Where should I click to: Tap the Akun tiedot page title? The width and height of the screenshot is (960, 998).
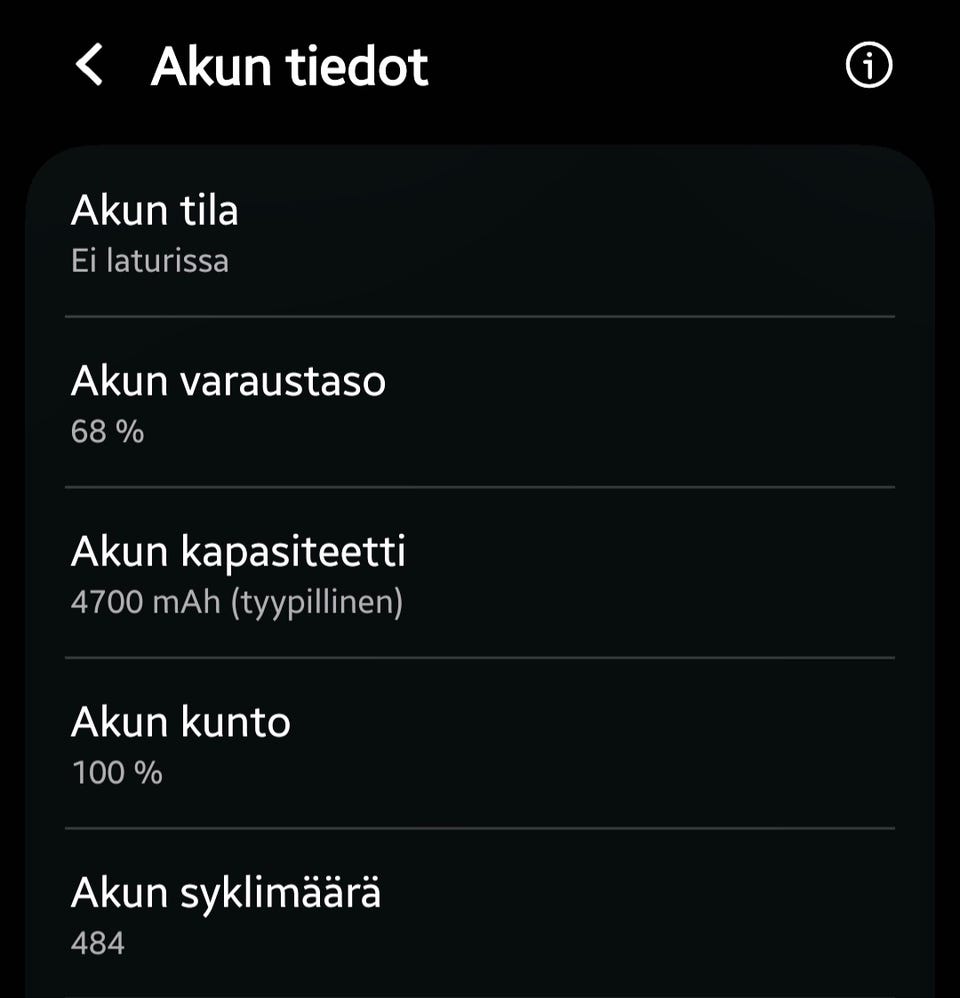pyautogui.click(x=288, y=66)
